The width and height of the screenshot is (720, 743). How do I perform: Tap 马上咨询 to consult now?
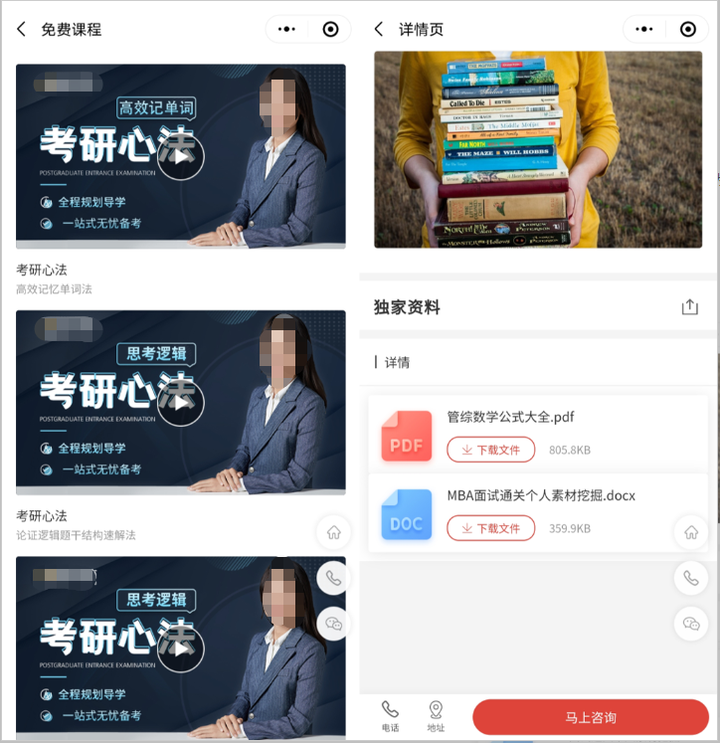[x=590, y=717]
